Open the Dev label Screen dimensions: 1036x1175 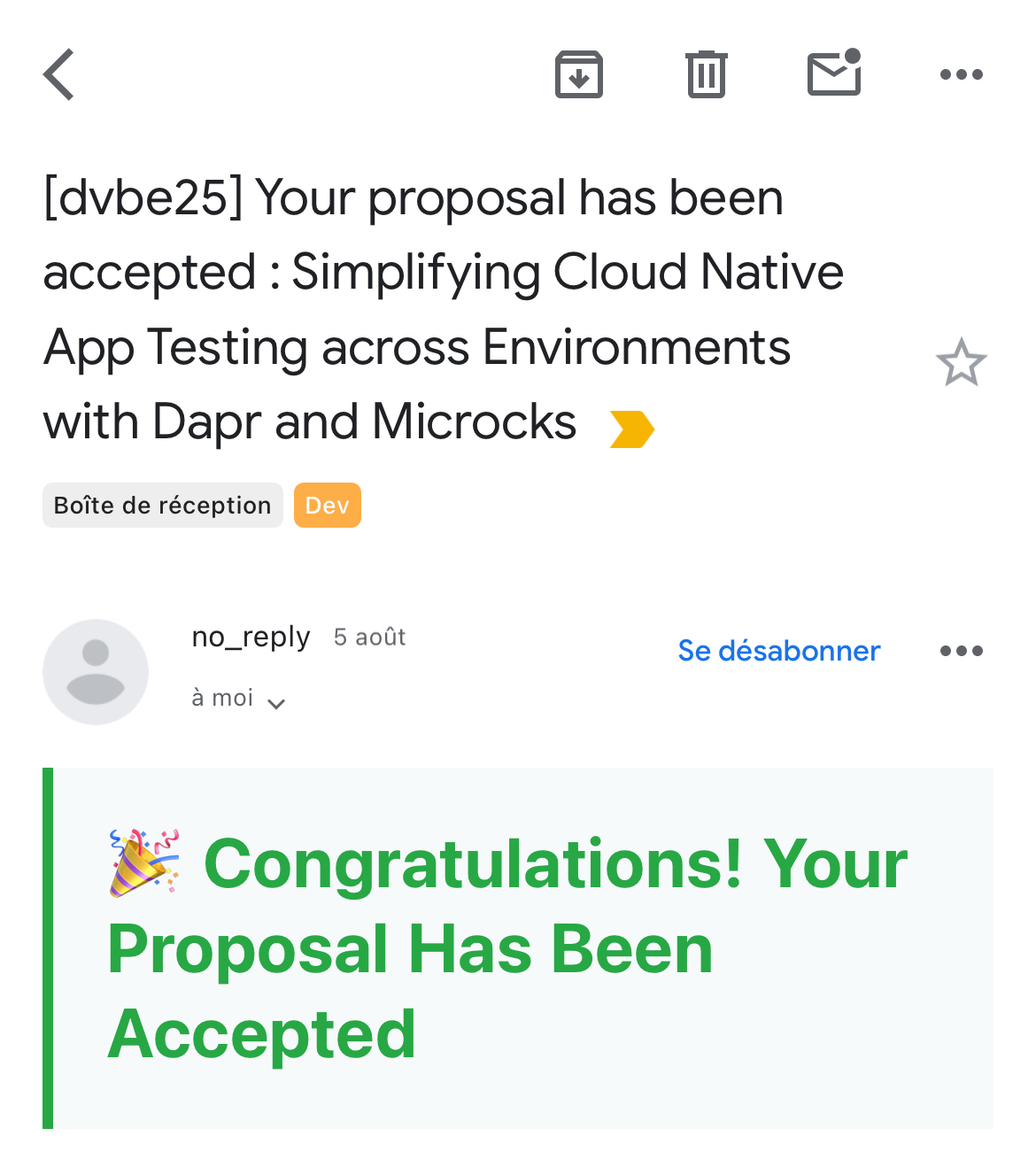pyautogui.click(x=327, y=506)
